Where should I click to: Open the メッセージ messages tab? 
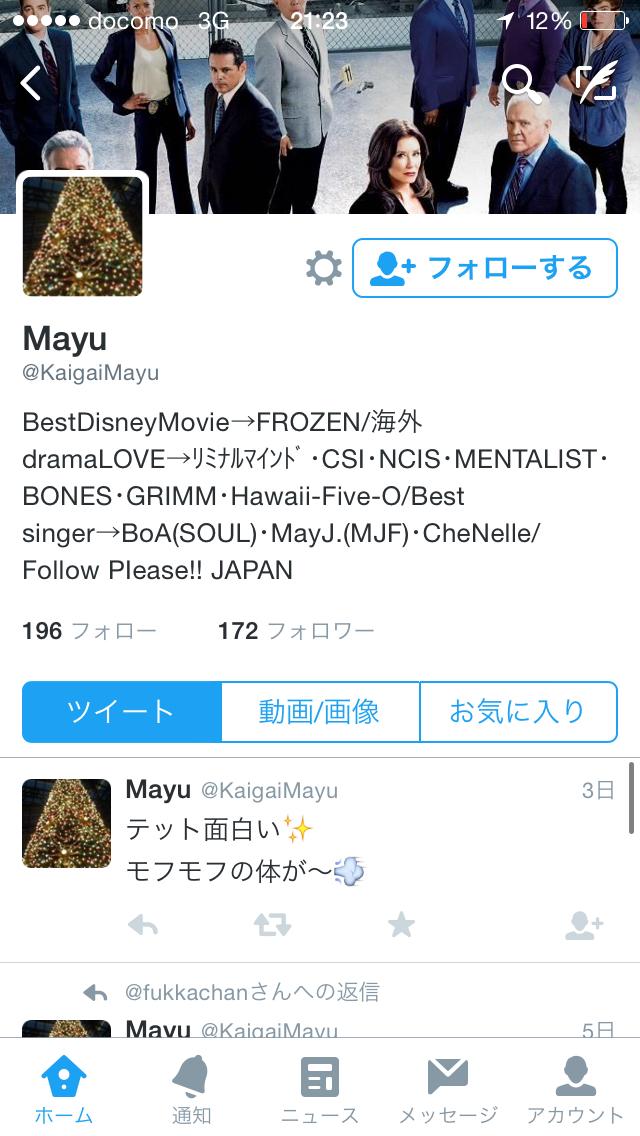447,1090
